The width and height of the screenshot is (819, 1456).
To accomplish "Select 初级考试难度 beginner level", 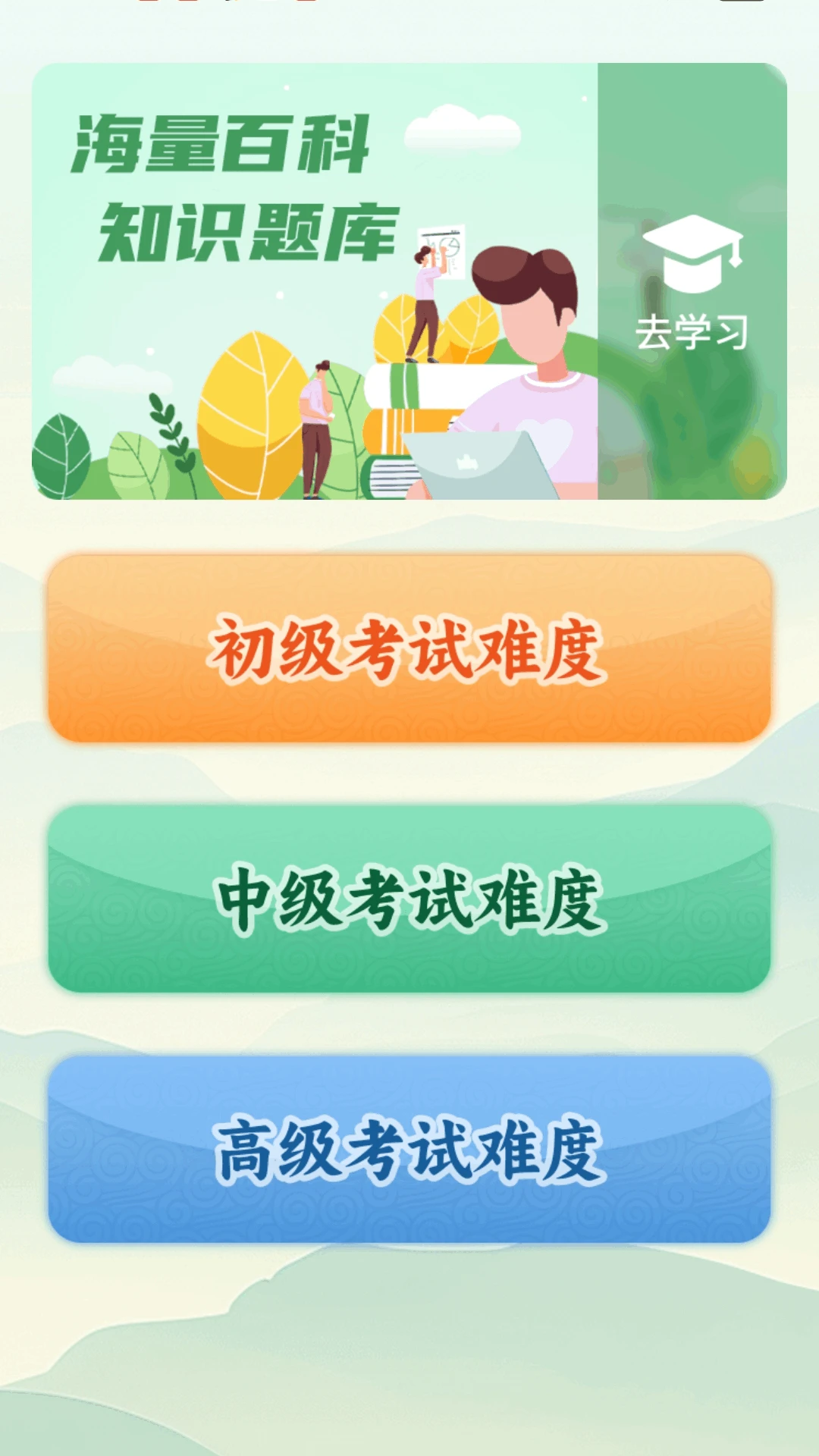I will (409, 648).
